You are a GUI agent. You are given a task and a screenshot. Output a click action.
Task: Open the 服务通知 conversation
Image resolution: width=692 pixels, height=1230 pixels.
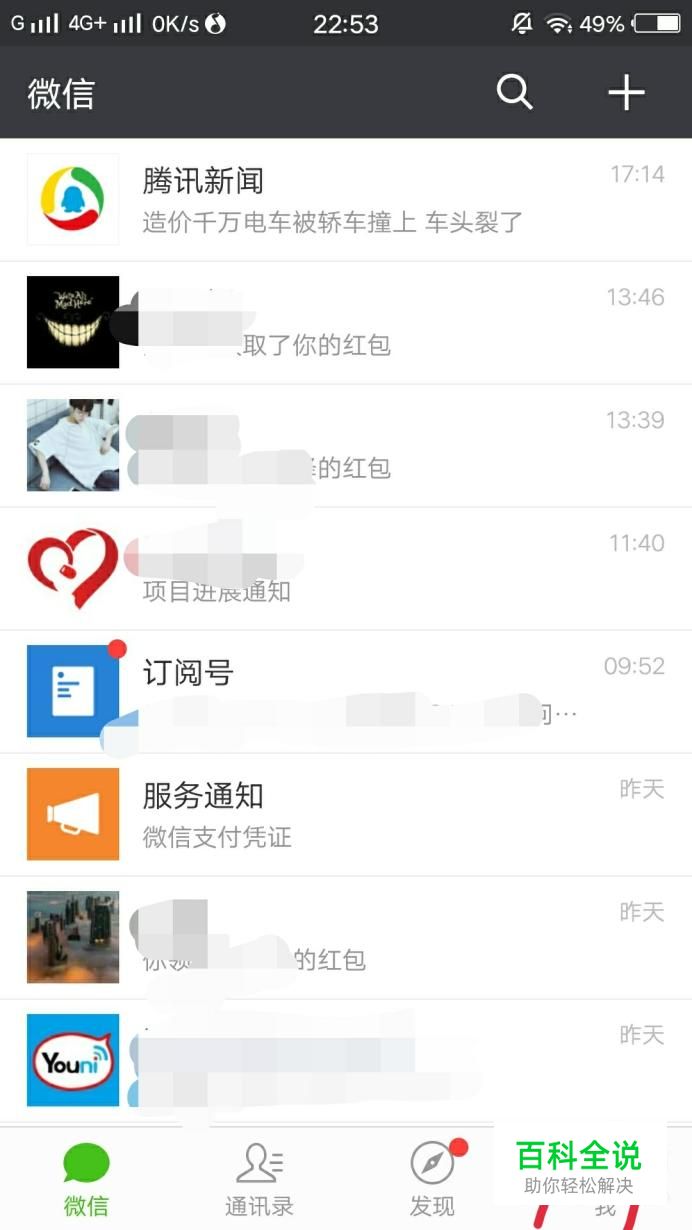(x=346, y=814)
